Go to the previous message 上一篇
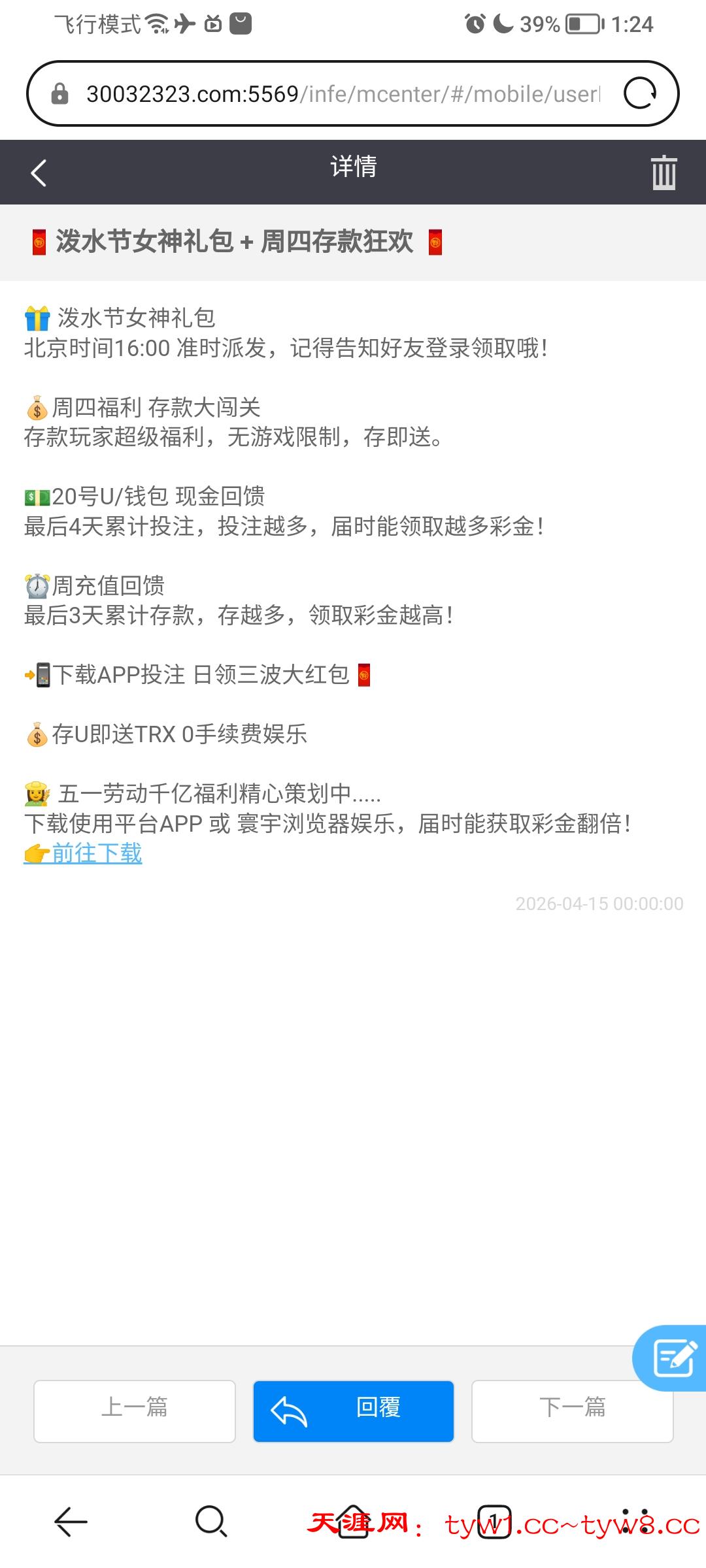Viewport: 706px width, 1568px height. coord(135,1411)
